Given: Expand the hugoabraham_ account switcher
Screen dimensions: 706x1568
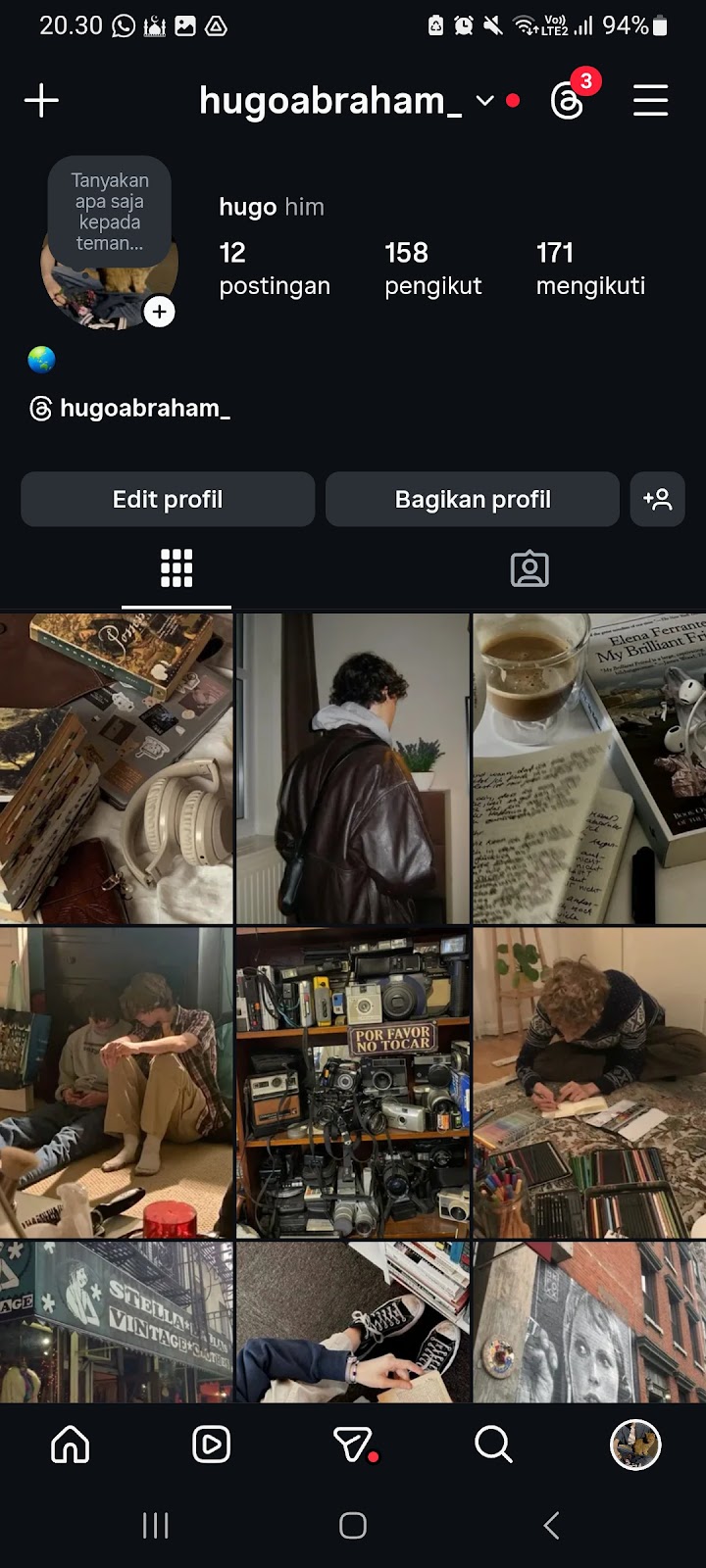Looking at the screenshot, I should [485, 101].
